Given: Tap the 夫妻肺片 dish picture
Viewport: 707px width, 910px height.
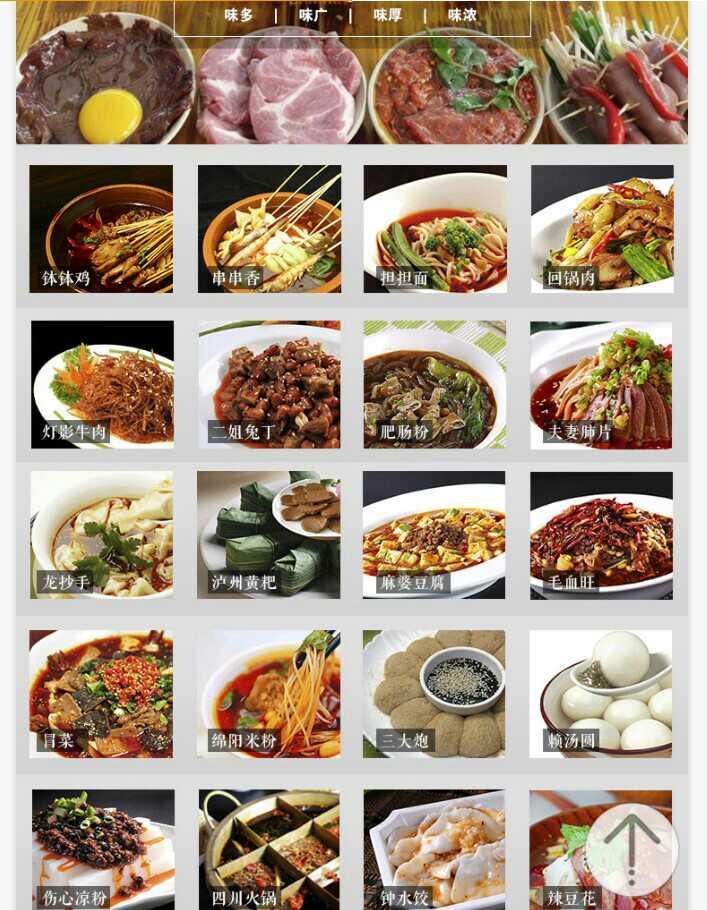Looking at the screenshot, I should [601, 384].
